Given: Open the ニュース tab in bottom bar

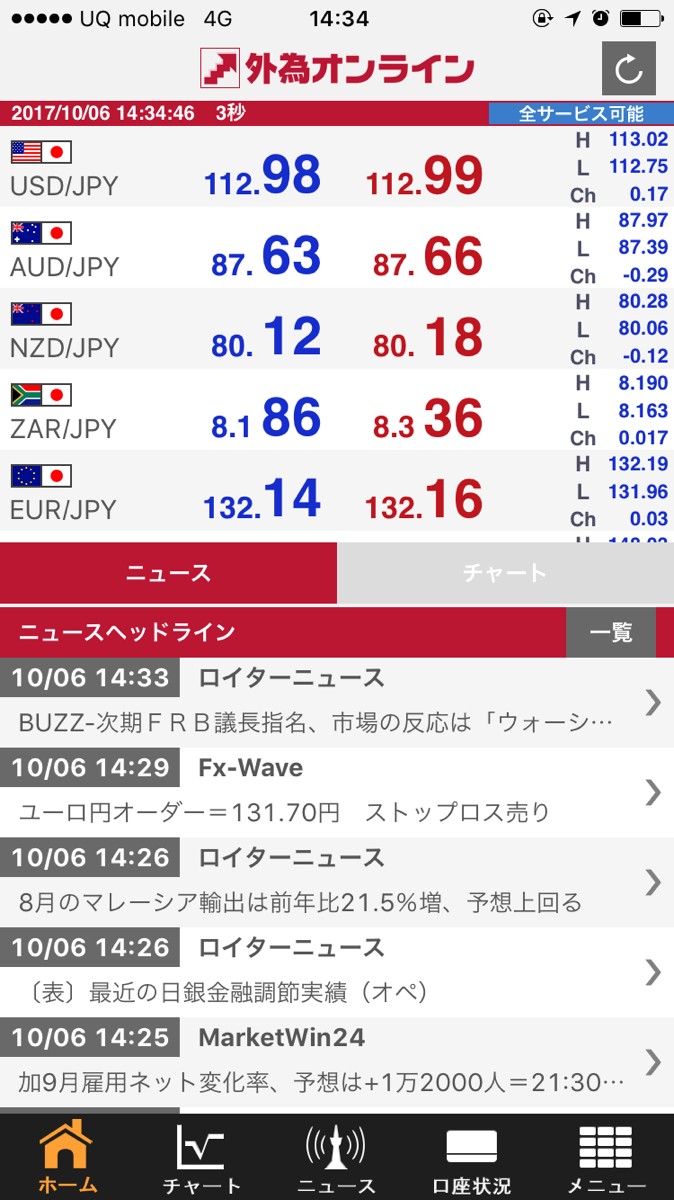Looking at the screenshot, I should (x=336, y=1158).
